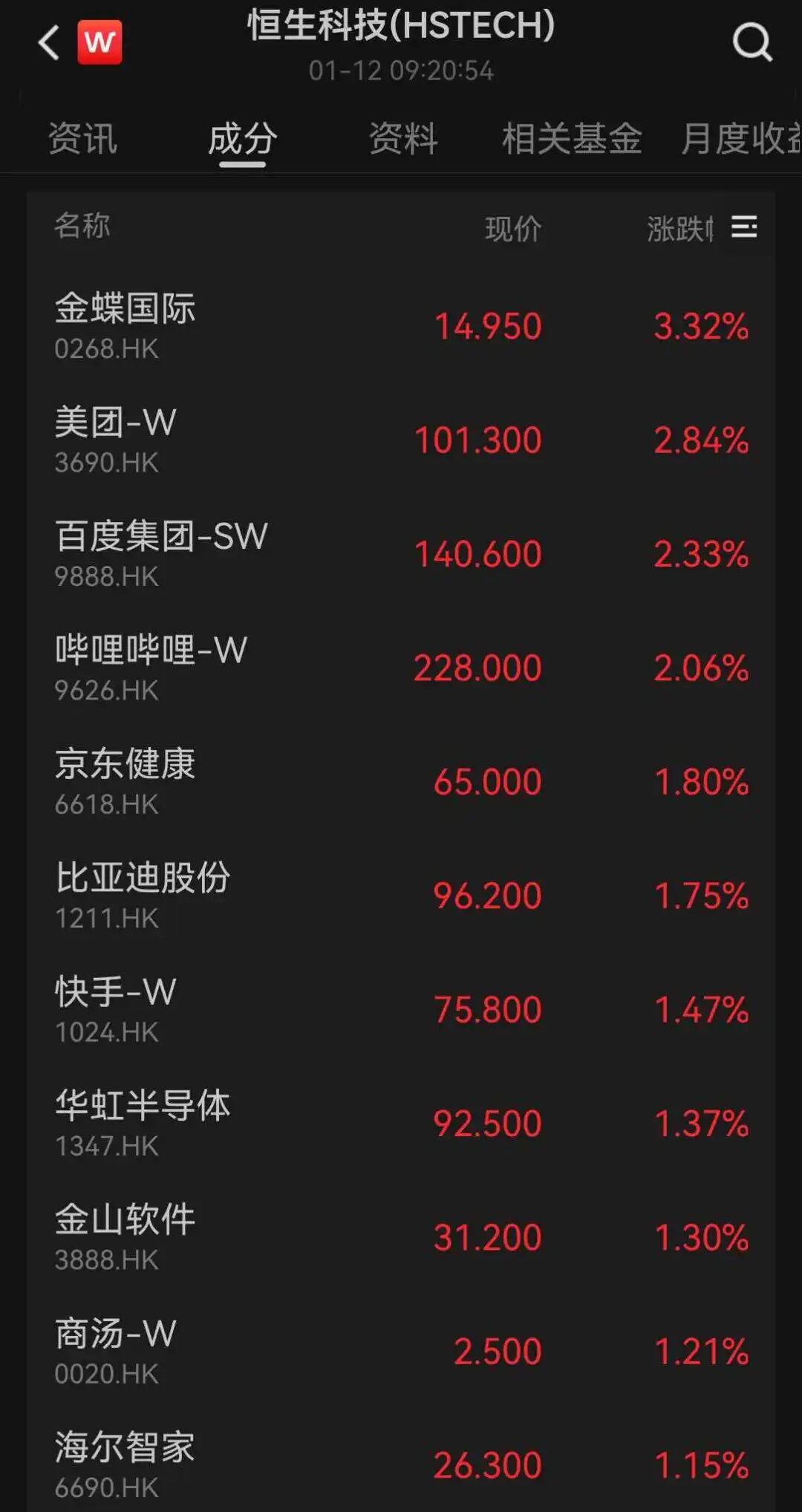Viewport: 802px width, 1512px height.
Task: Open the search magnifier icon
Action: (752, 42)
